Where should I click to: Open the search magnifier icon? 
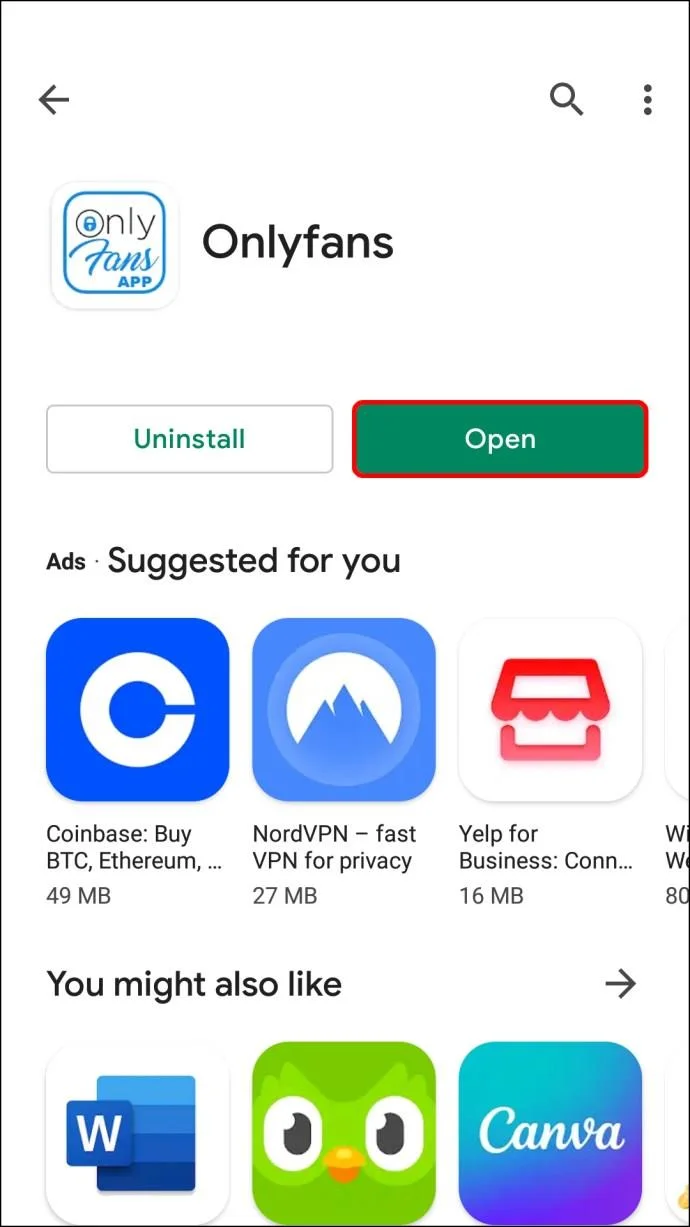click(566, 98)
